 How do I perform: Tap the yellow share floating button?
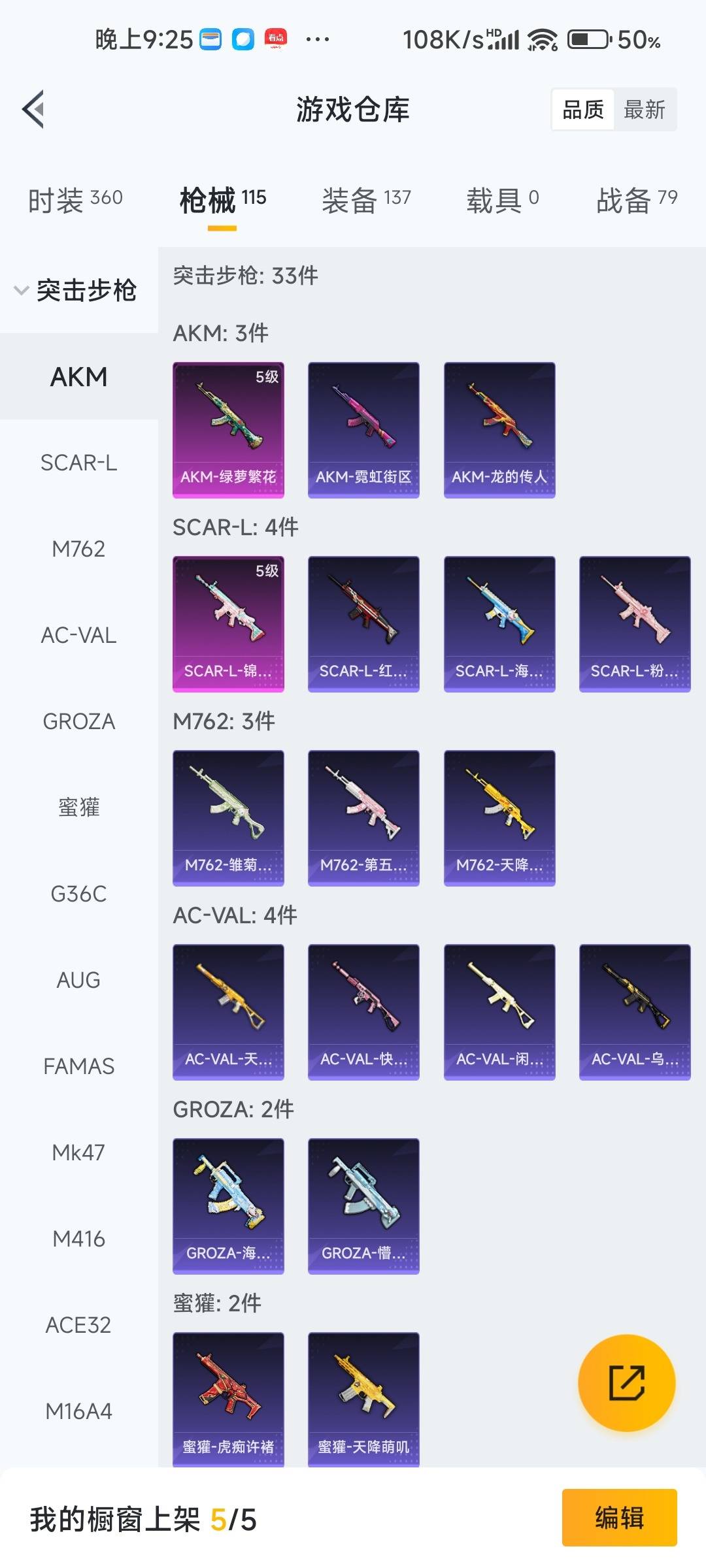[627, 1382]
